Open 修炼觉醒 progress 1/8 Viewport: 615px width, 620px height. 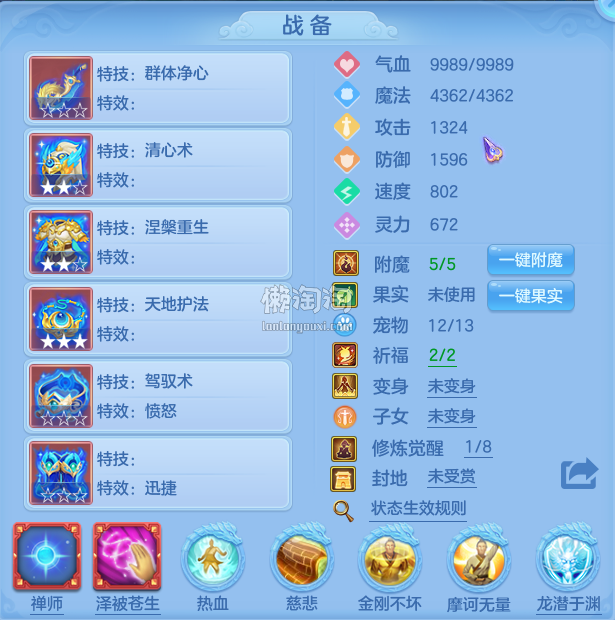point(478,448)
